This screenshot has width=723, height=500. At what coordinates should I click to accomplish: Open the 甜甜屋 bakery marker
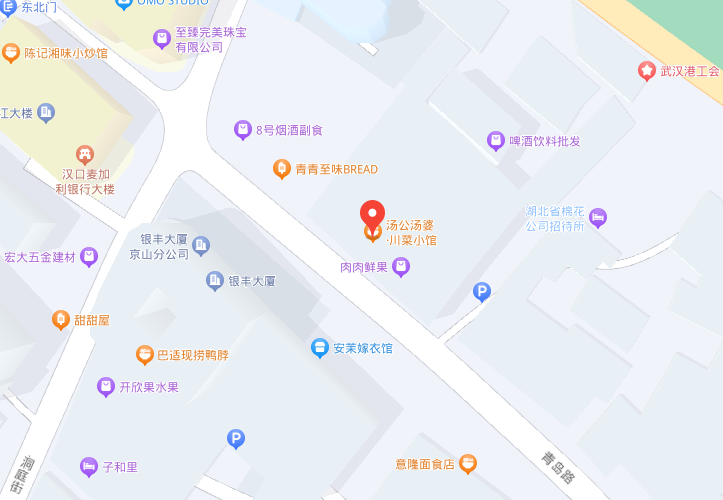tap(60, 320)
